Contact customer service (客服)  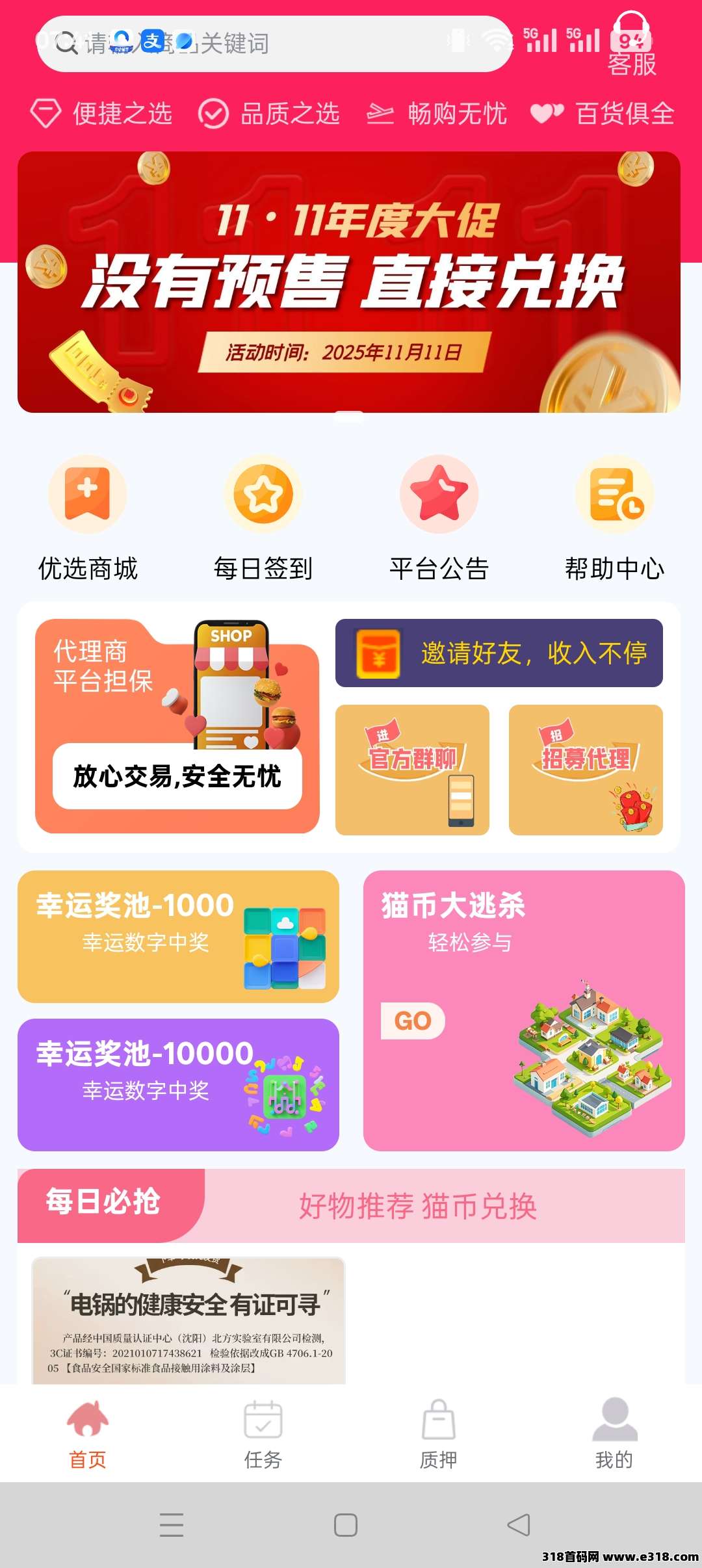click(x=631, y=46)
